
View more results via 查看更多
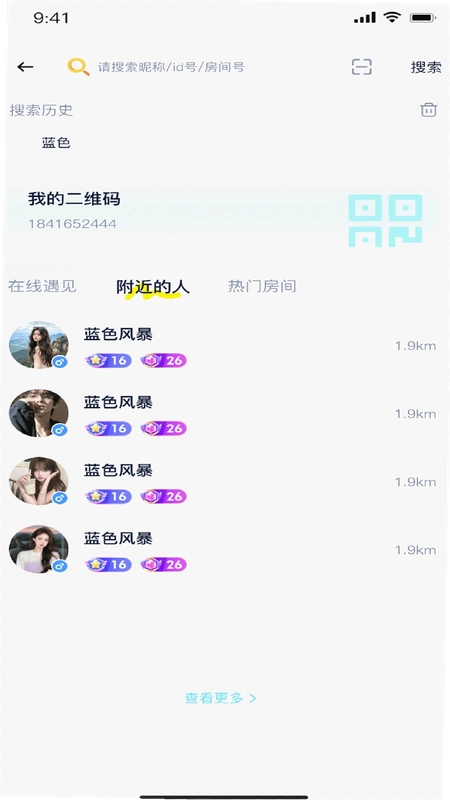click(x=220, y=698)
